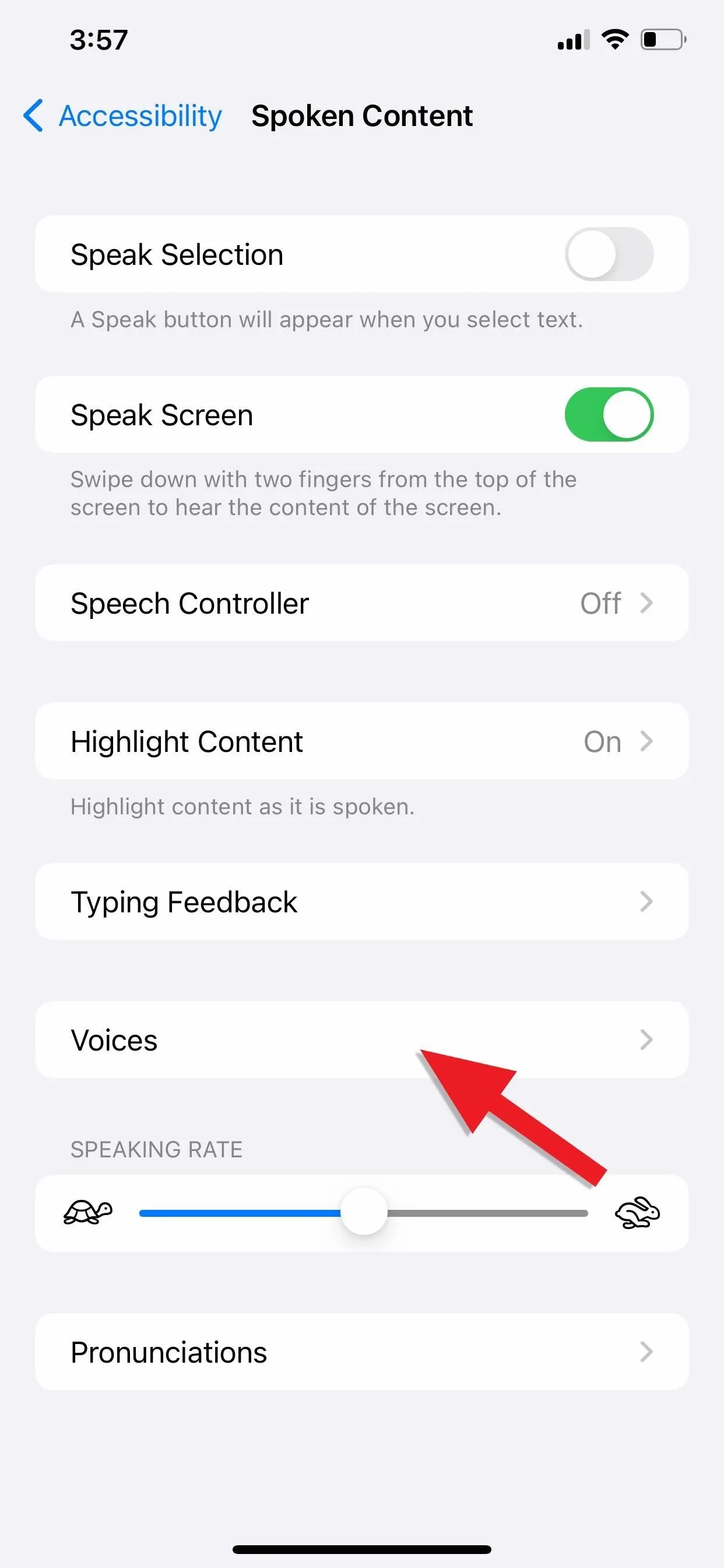Open Highlight Content options
Image resolution: width=724 pixels, height=1568 pixels.
pos(362,741)
